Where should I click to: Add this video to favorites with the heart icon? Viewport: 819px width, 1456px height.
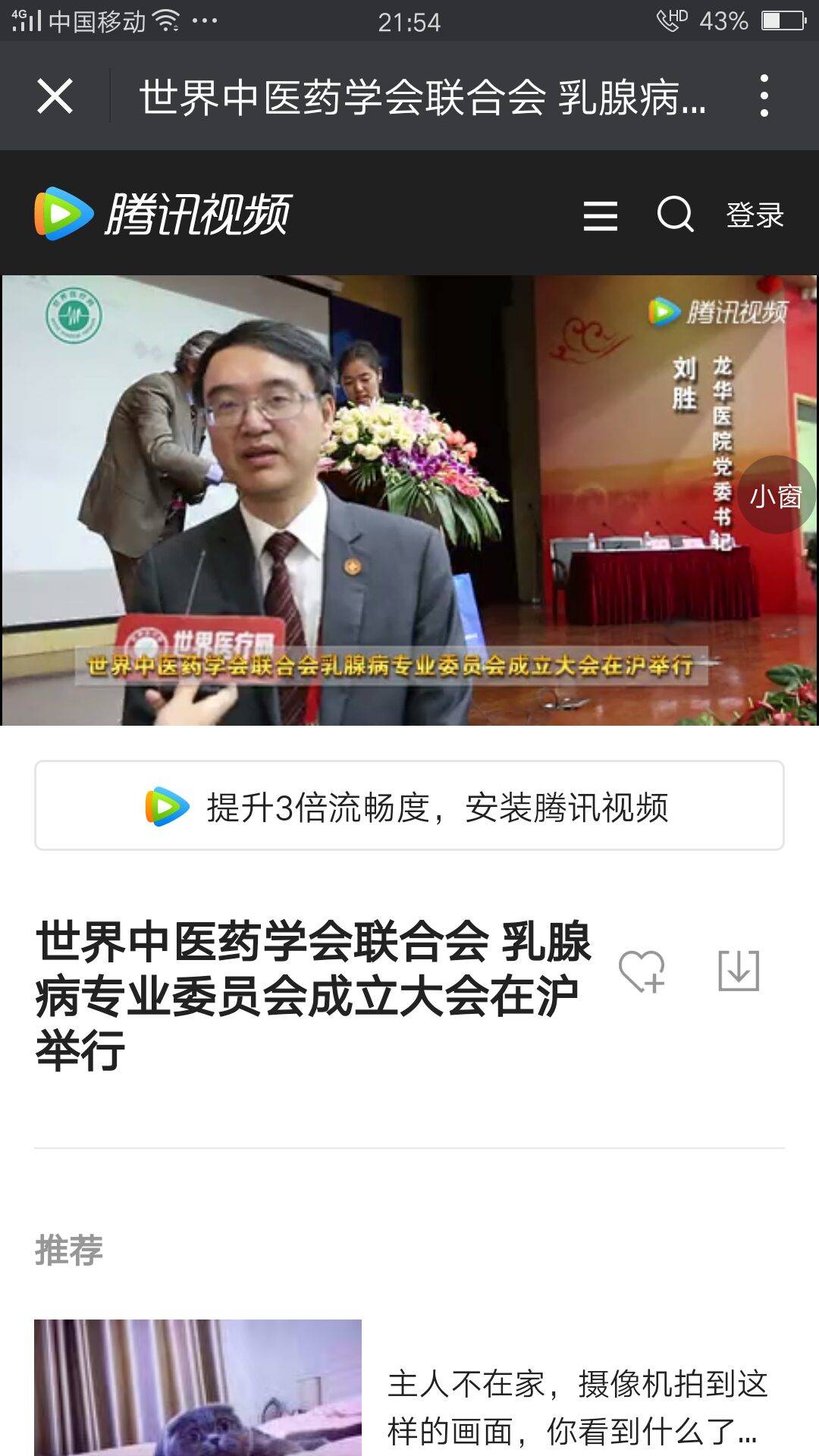pos(642,971)
